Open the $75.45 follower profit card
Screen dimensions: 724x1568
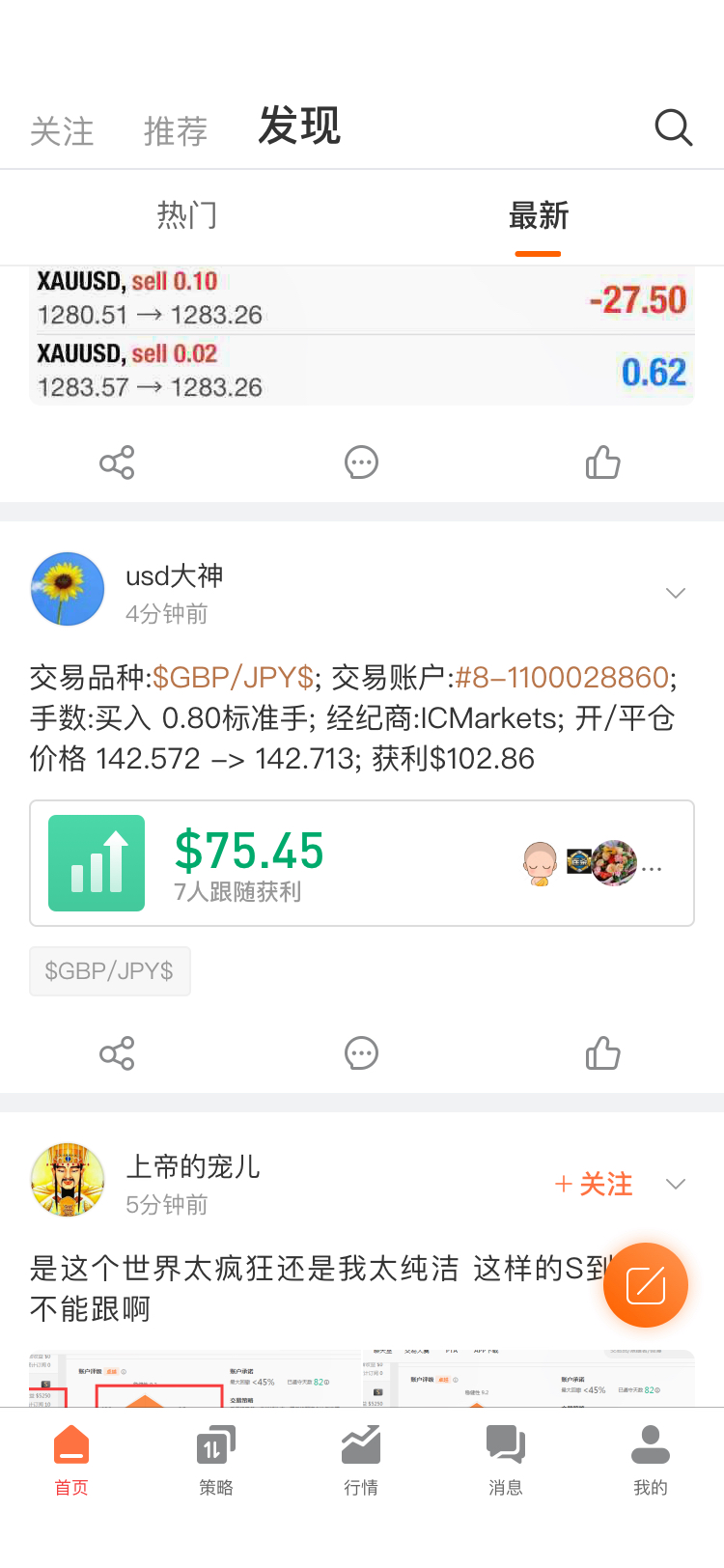pos(362,863)
